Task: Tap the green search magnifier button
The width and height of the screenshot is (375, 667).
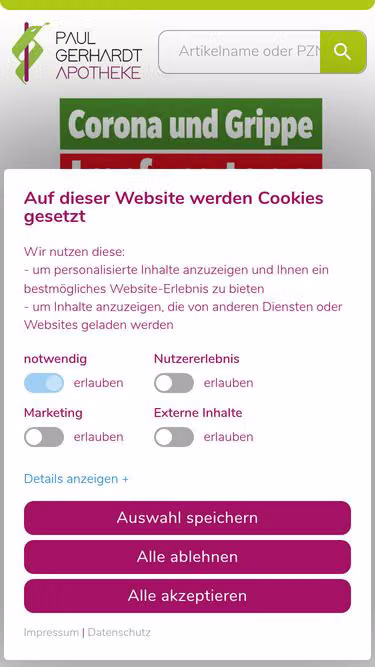Action: click(x=343, y=52)
